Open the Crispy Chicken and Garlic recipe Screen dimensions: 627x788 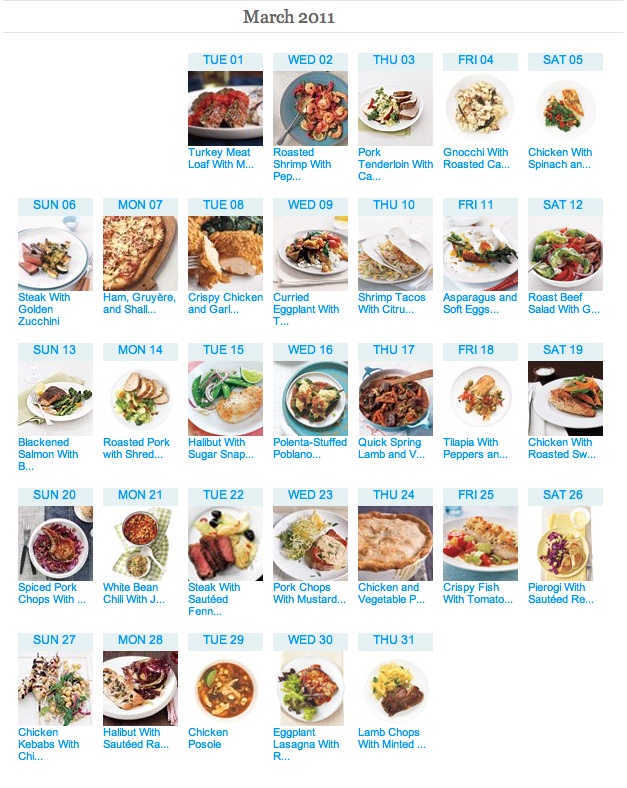point(224,303)
